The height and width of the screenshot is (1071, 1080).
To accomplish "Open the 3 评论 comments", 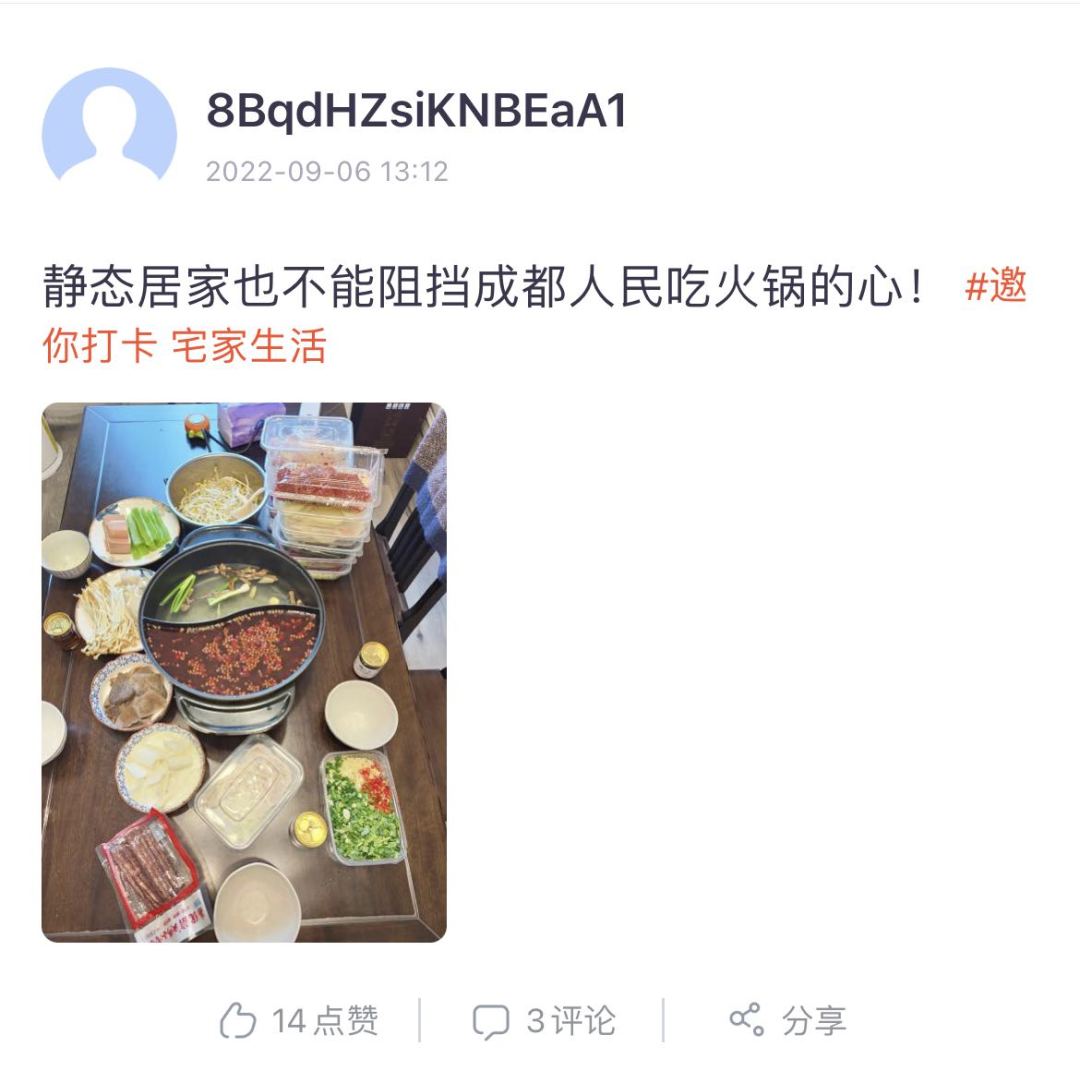I will click(543, 1020).
